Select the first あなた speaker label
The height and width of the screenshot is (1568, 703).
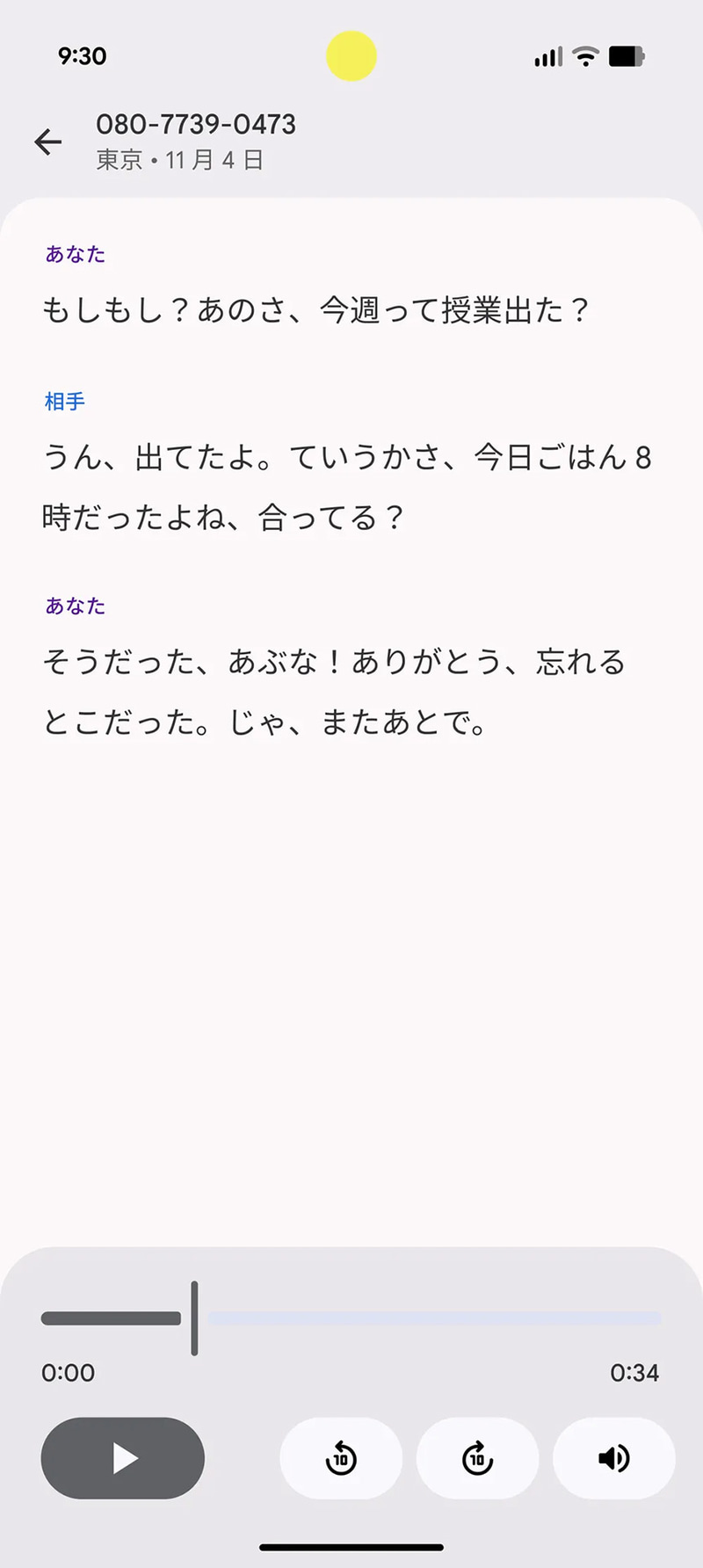pyautogui.click(x=75, y=254)
